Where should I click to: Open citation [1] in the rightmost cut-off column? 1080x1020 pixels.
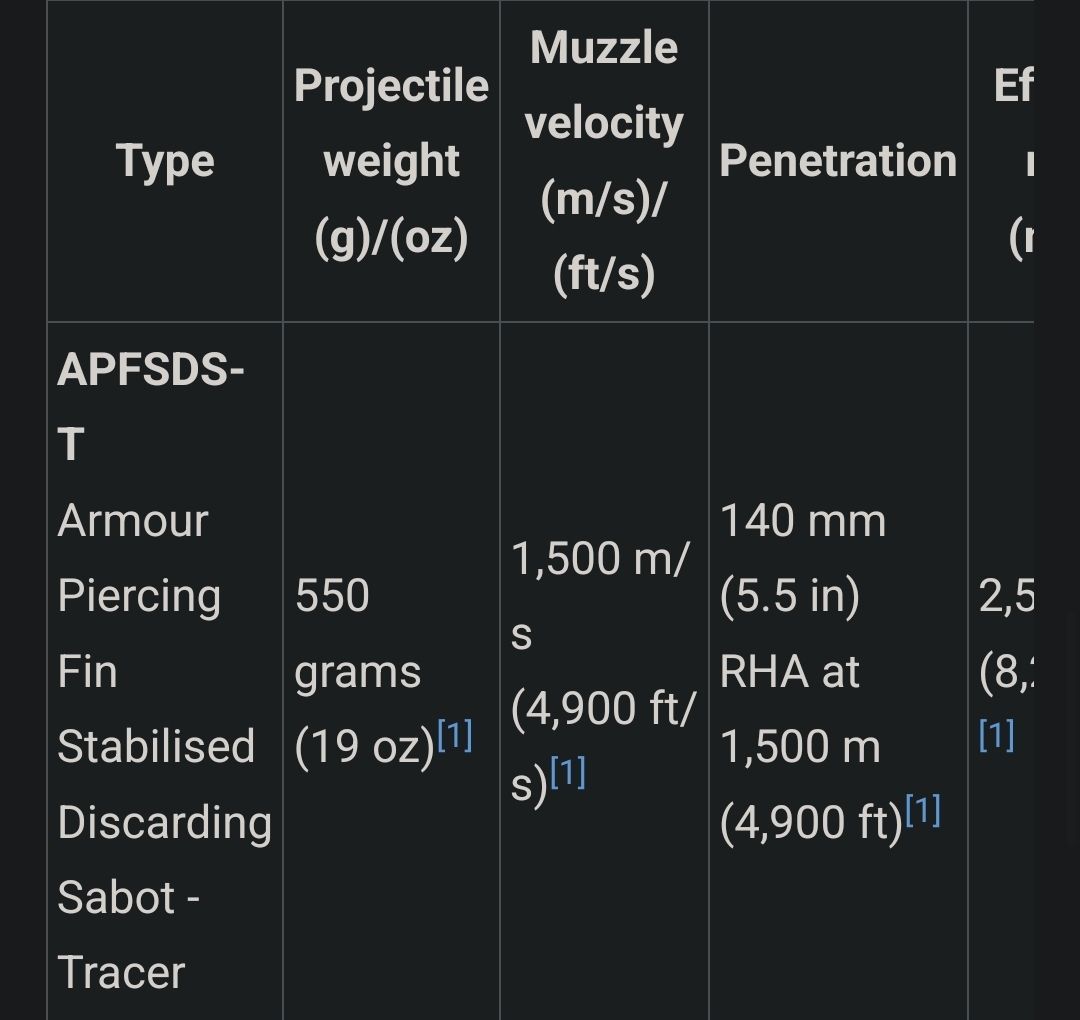click(997, 736)
